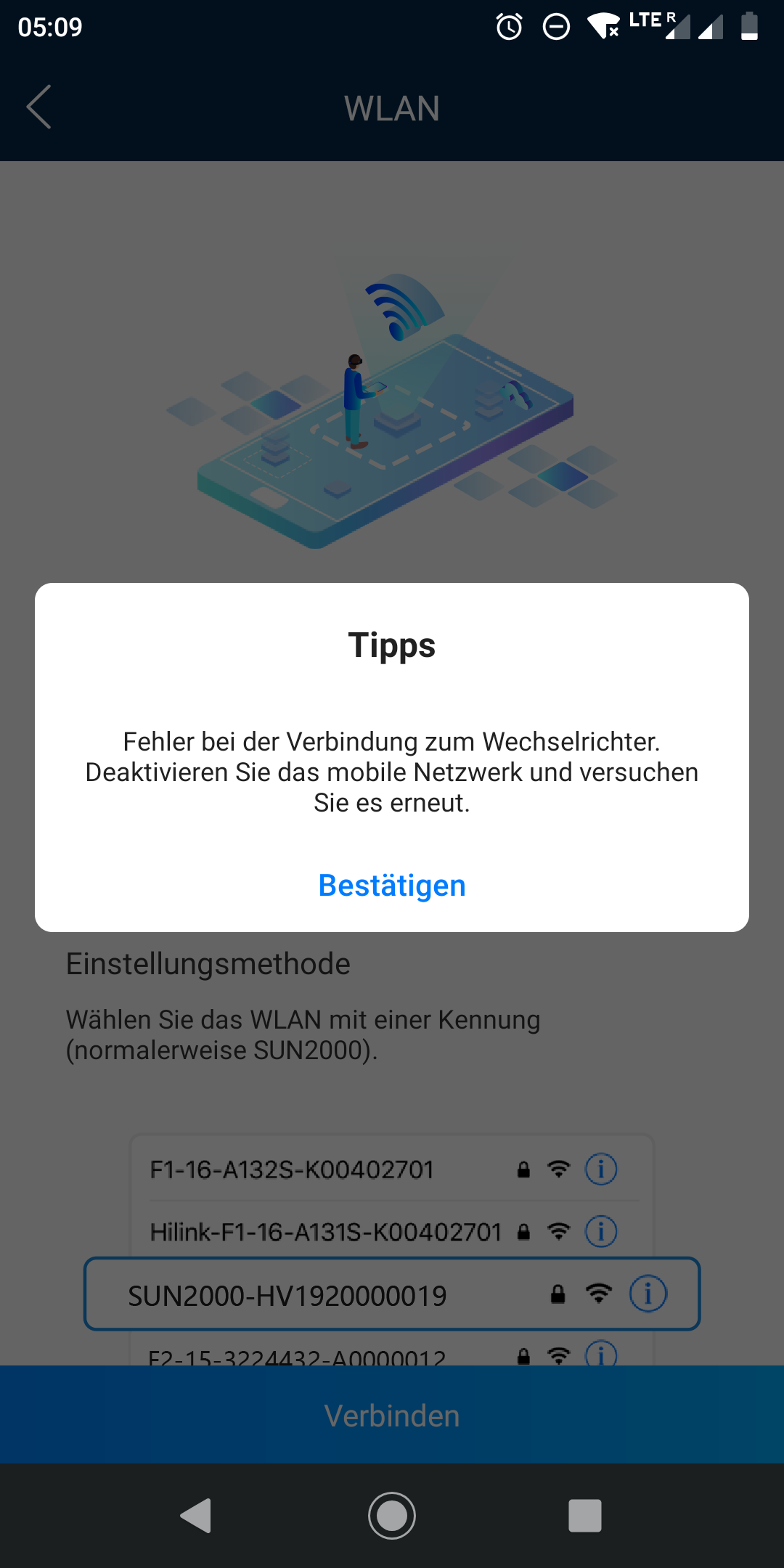The height and width of the screenshot is (1568, 784).
Task: Confirm the error dialog with Bestätigen
Action: [x=392, y=886]
